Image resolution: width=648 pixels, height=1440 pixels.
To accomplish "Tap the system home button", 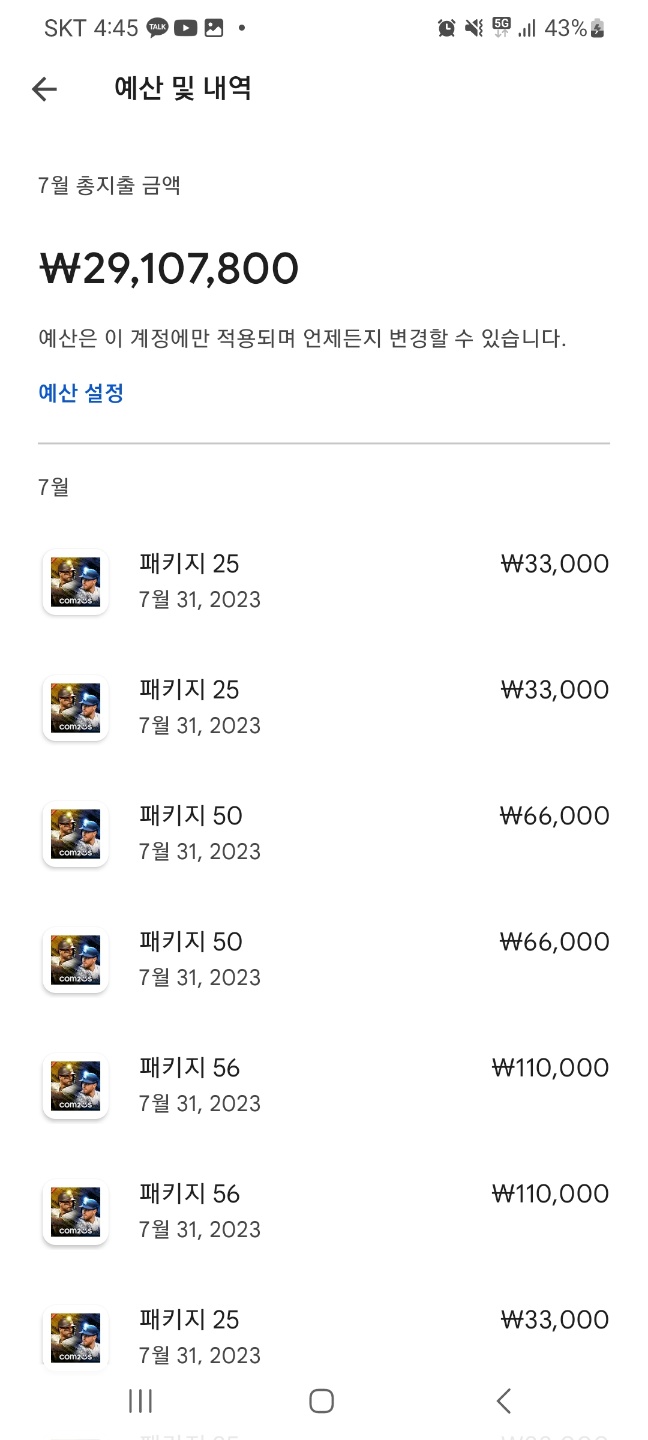I will tap(321, 1401).
